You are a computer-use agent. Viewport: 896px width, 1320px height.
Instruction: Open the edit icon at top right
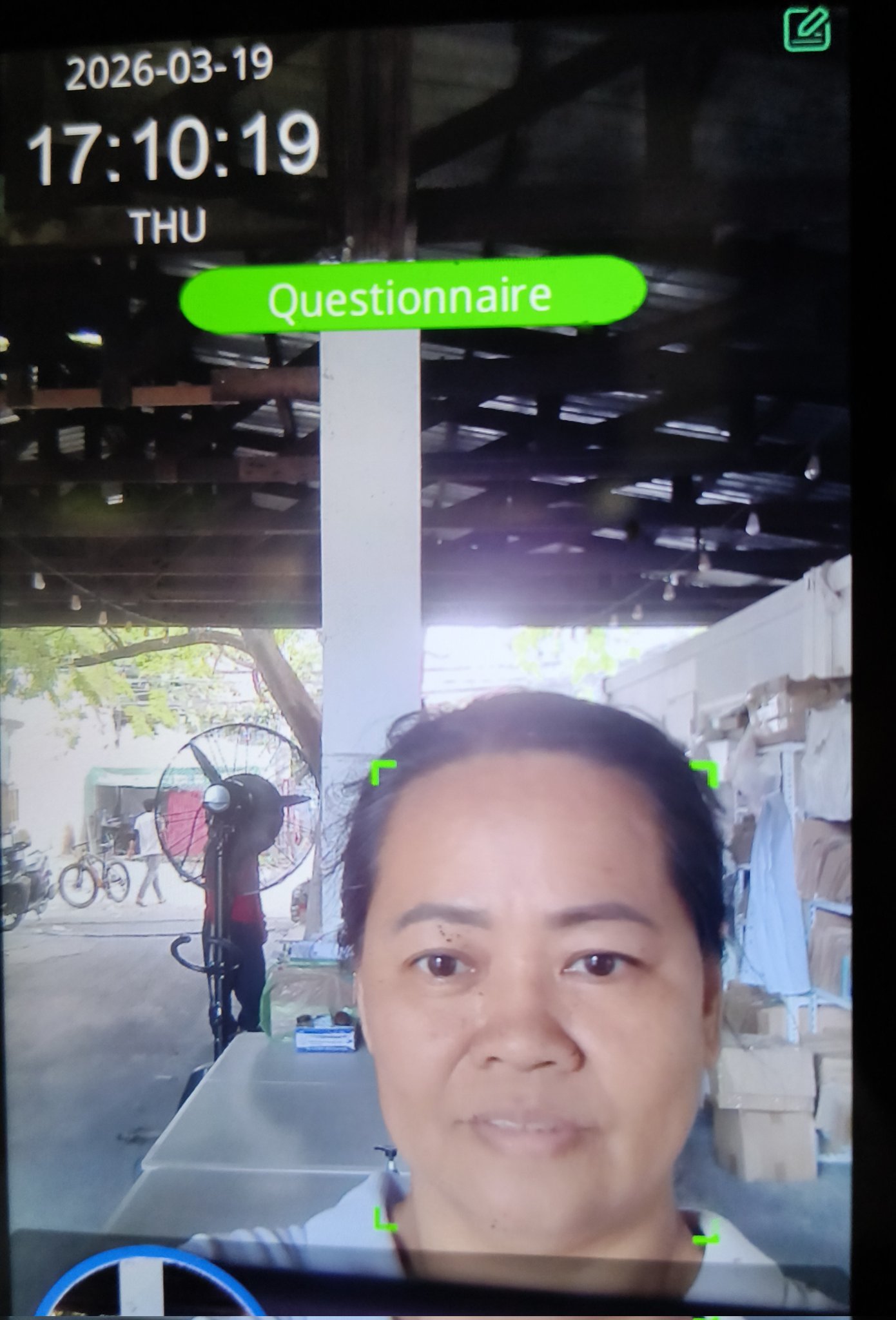(x=806, y=29)
